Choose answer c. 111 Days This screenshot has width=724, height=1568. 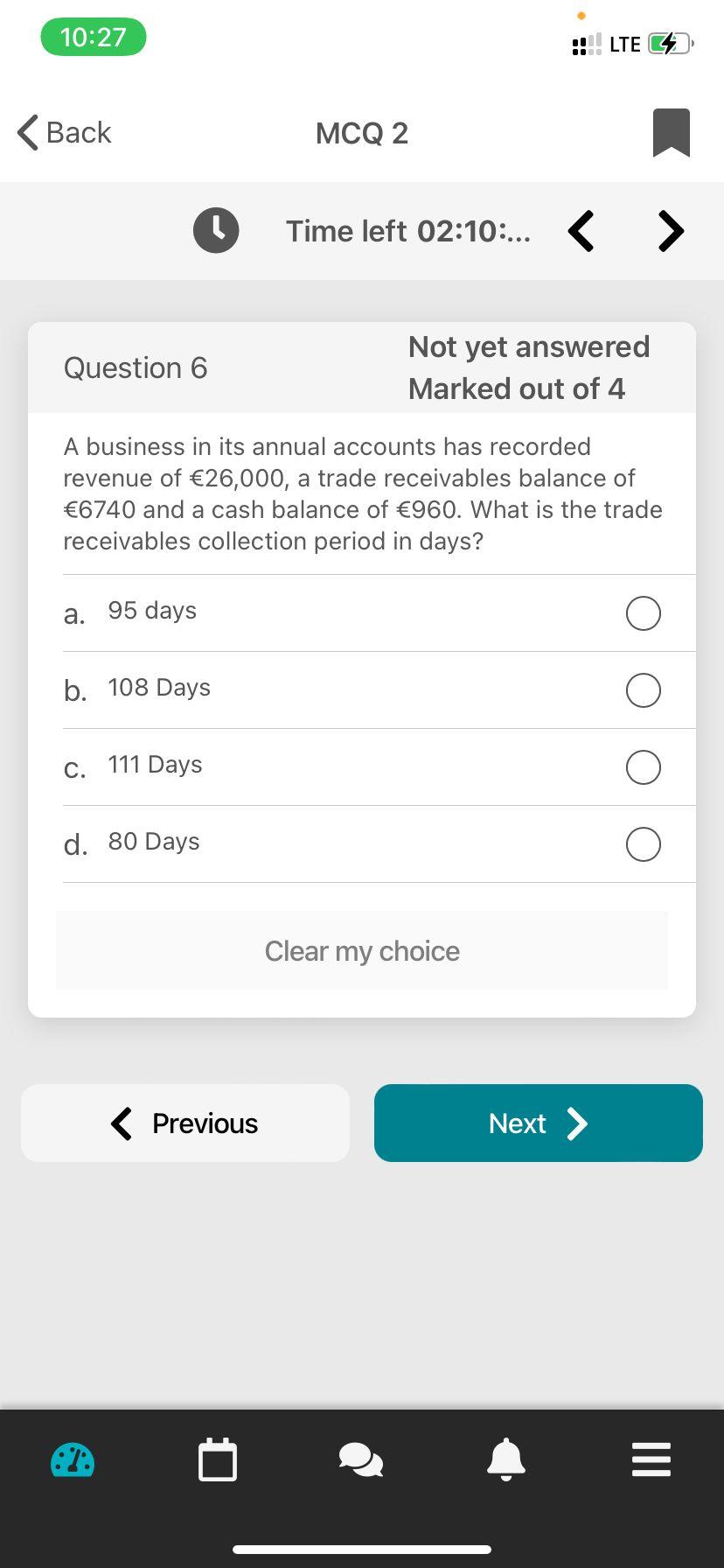click(643, 767)
